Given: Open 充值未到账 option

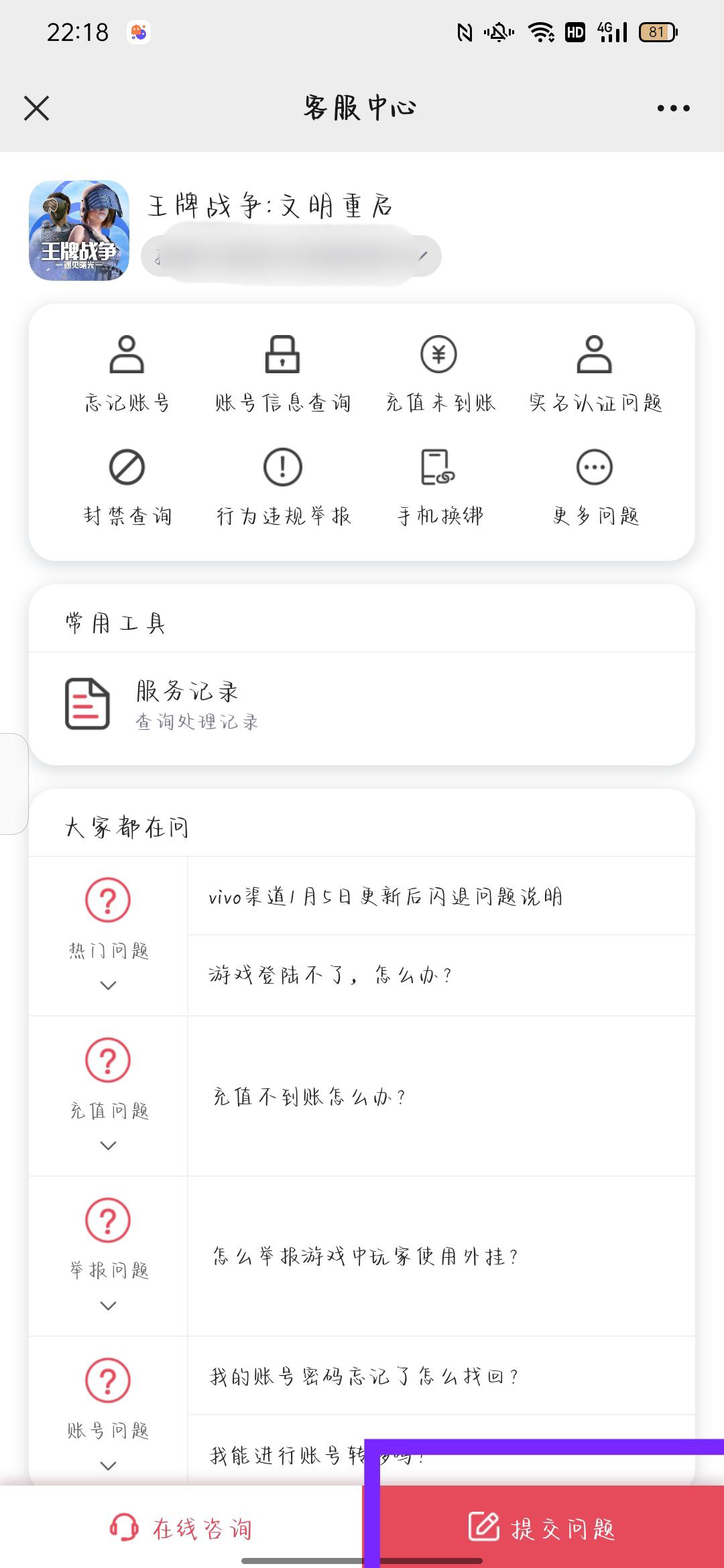Looking at the screenshot, I should tap(439, 373).
